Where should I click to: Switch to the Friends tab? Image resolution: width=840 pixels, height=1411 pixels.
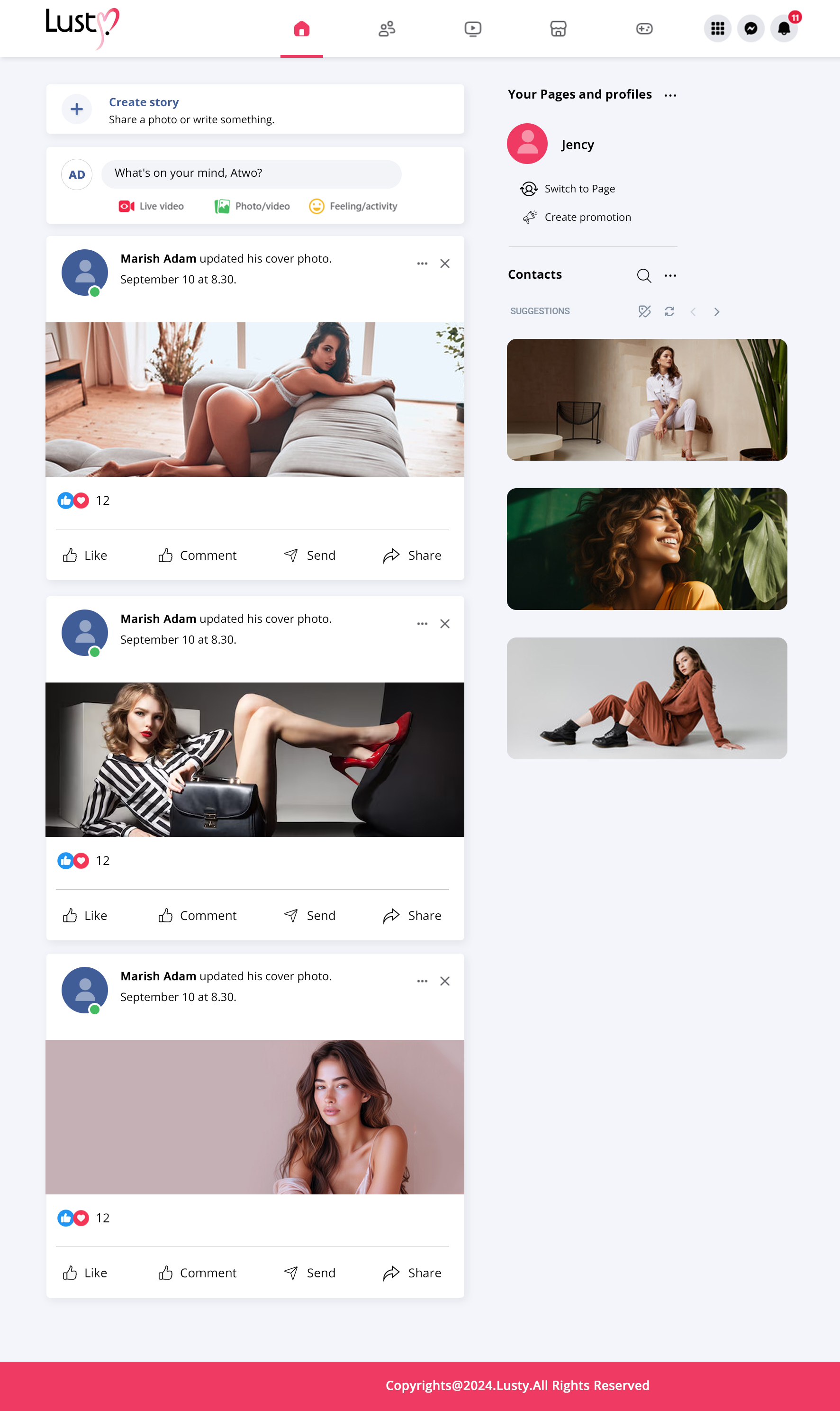387,28
